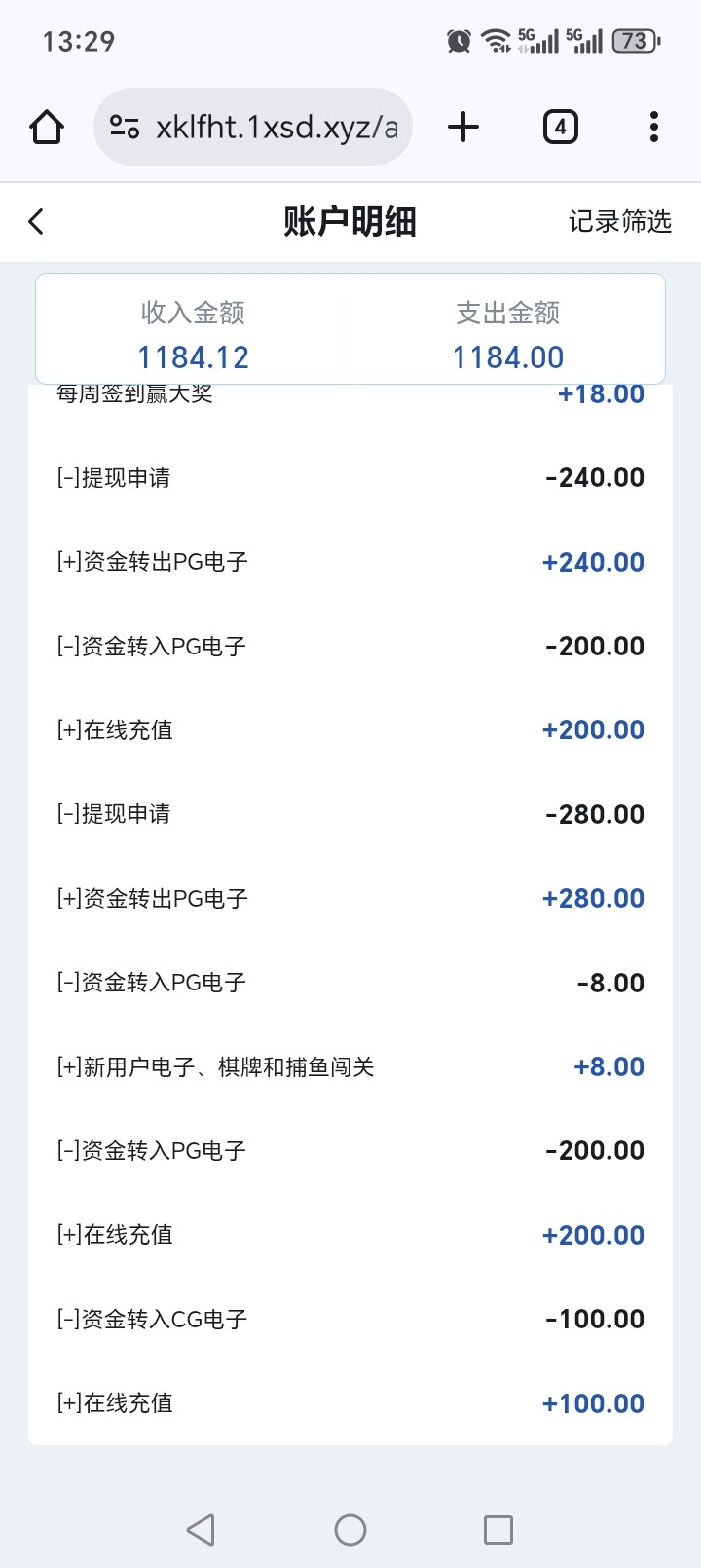Tap the Android recent apps square button
The width and height of the screenshot is (701, 1568).
pyautogui.click(x=498, y=1529)
